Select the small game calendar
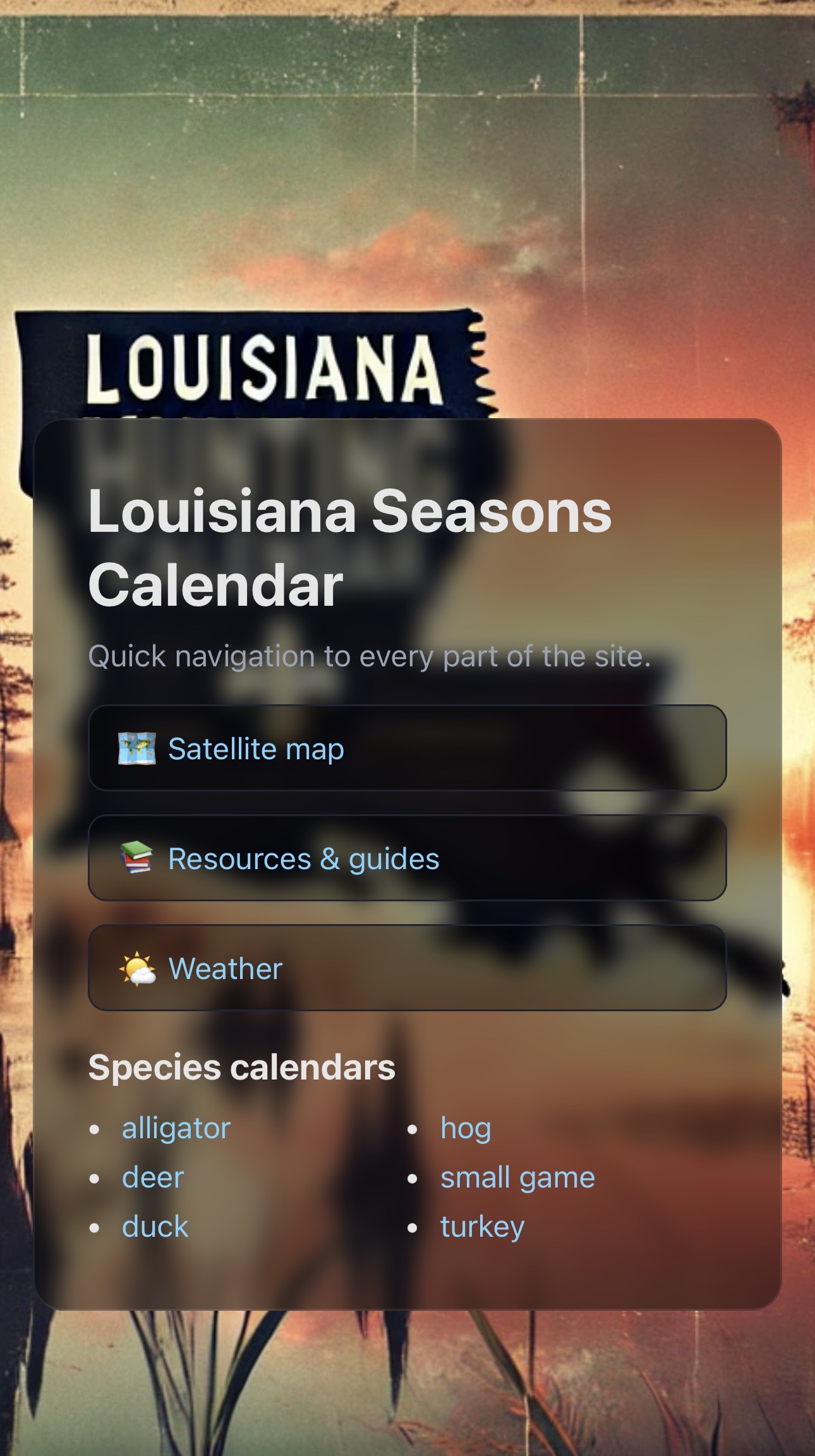 tap(517, 1176)
